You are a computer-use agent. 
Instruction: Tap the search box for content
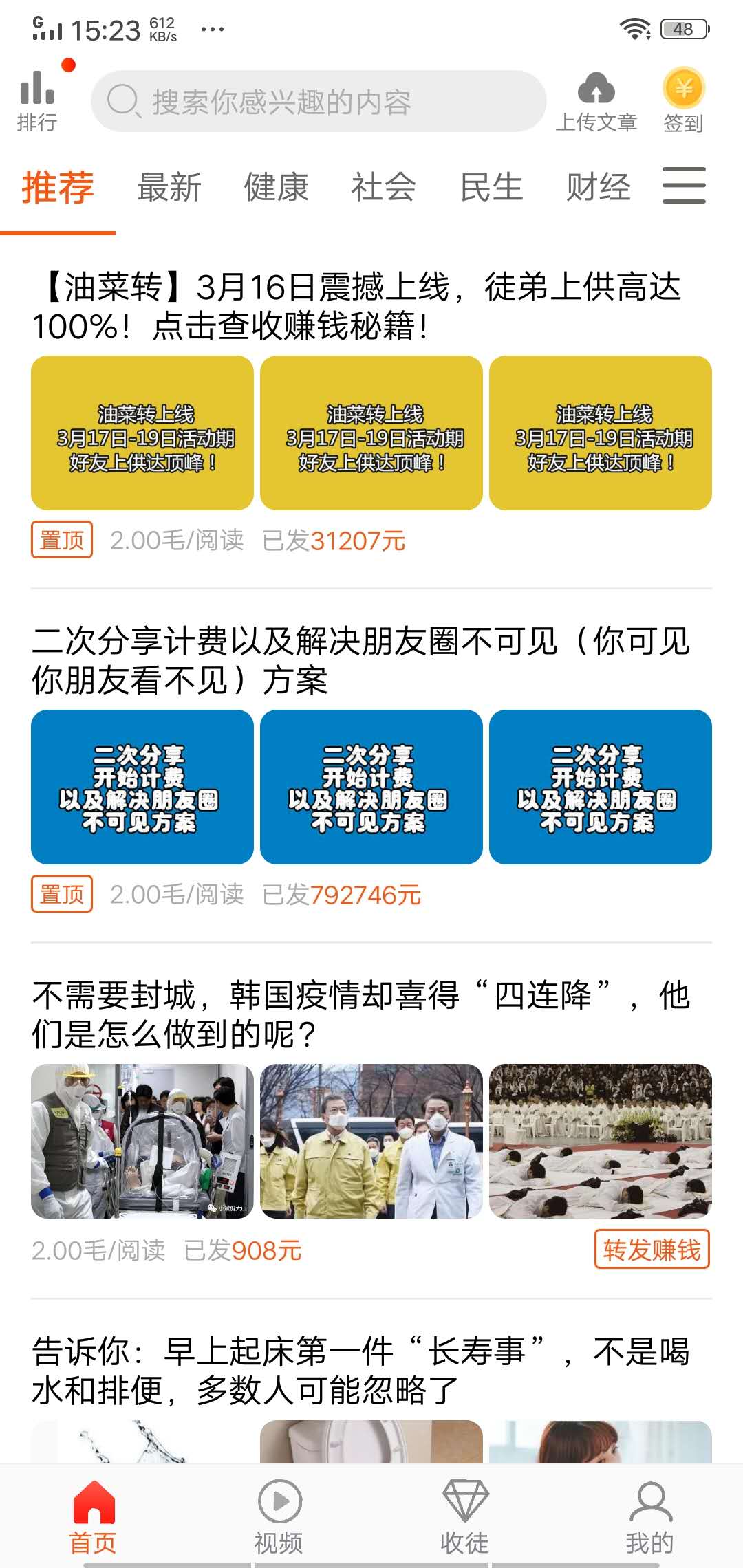[318, 102]
